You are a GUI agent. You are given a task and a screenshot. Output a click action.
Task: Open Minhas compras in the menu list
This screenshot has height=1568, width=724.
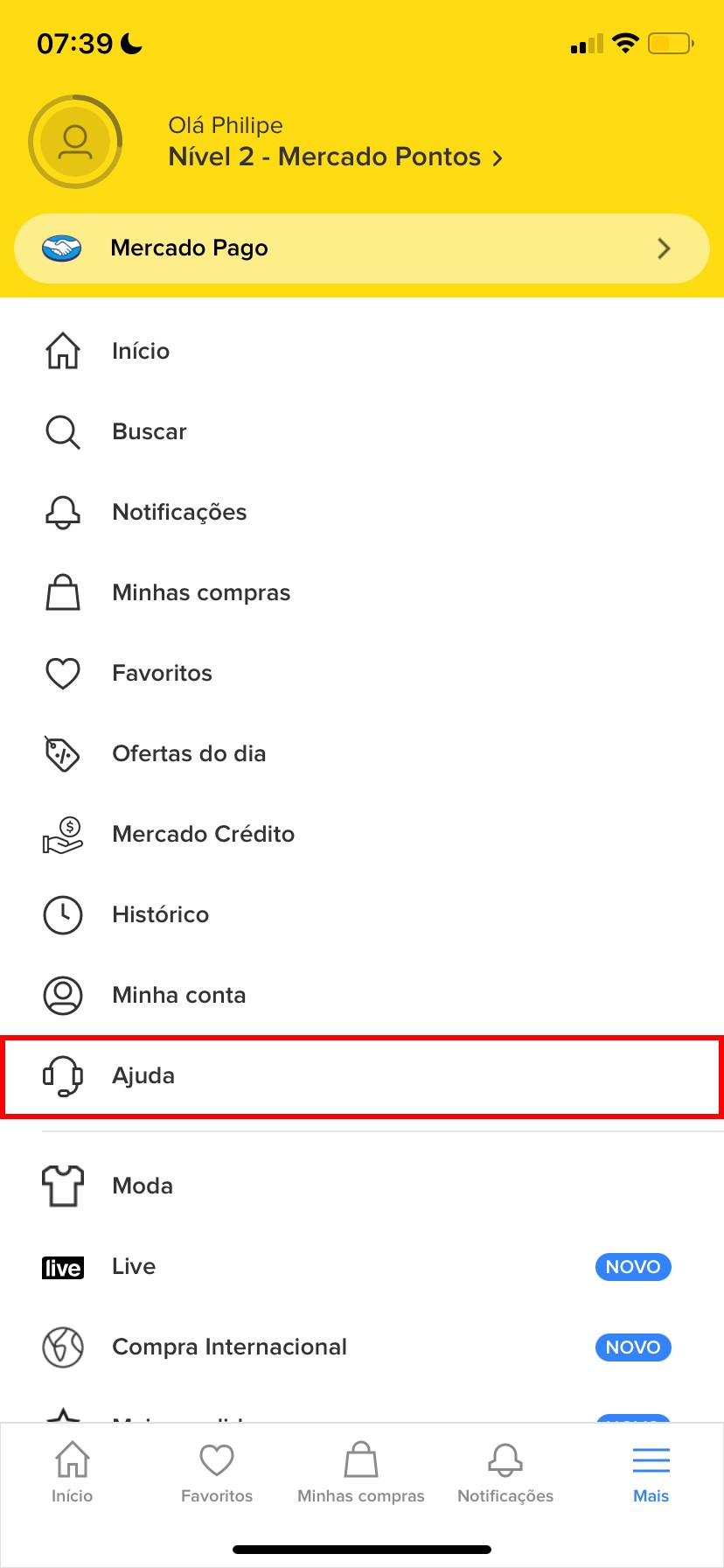201,593
